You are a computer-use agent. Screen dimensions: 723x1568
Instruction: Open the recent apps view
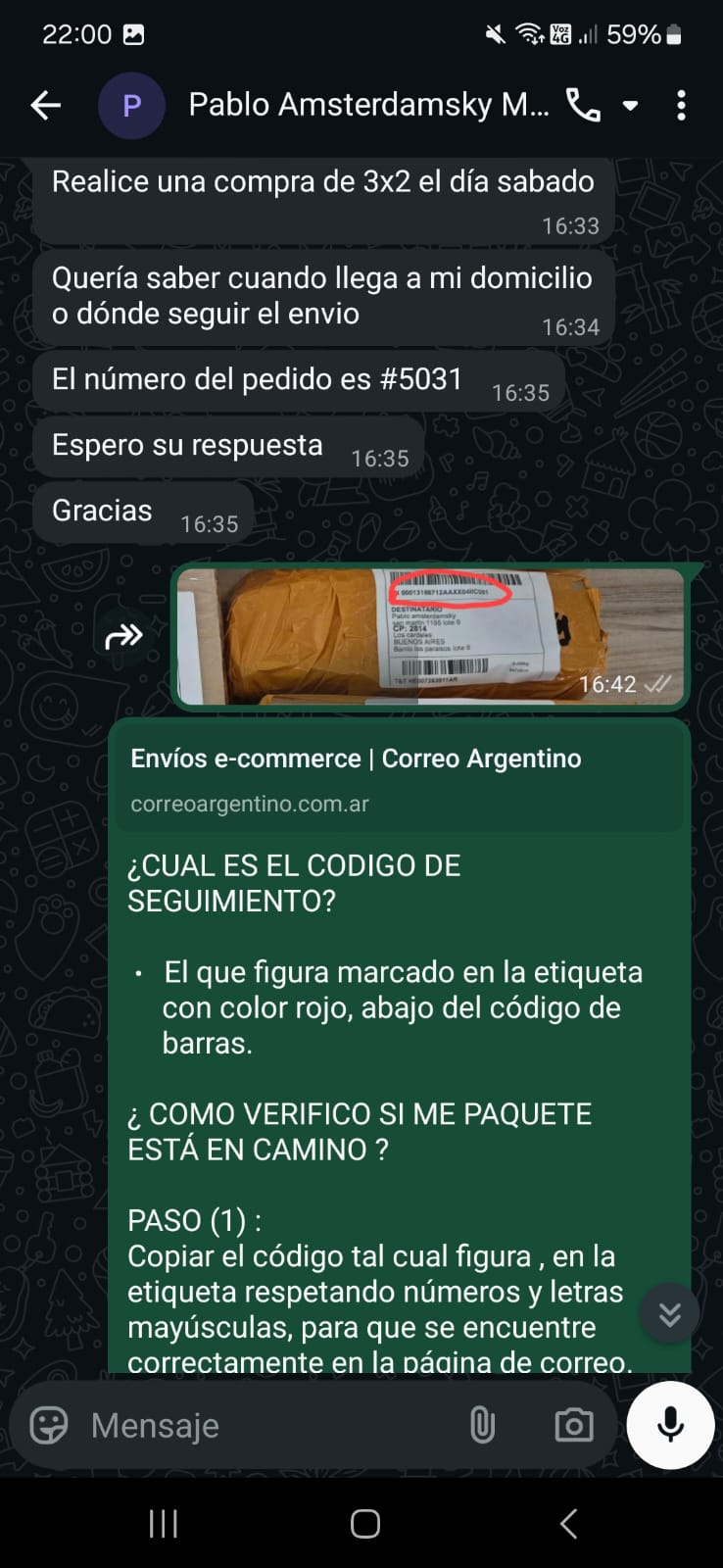[x=163, y=1523]
